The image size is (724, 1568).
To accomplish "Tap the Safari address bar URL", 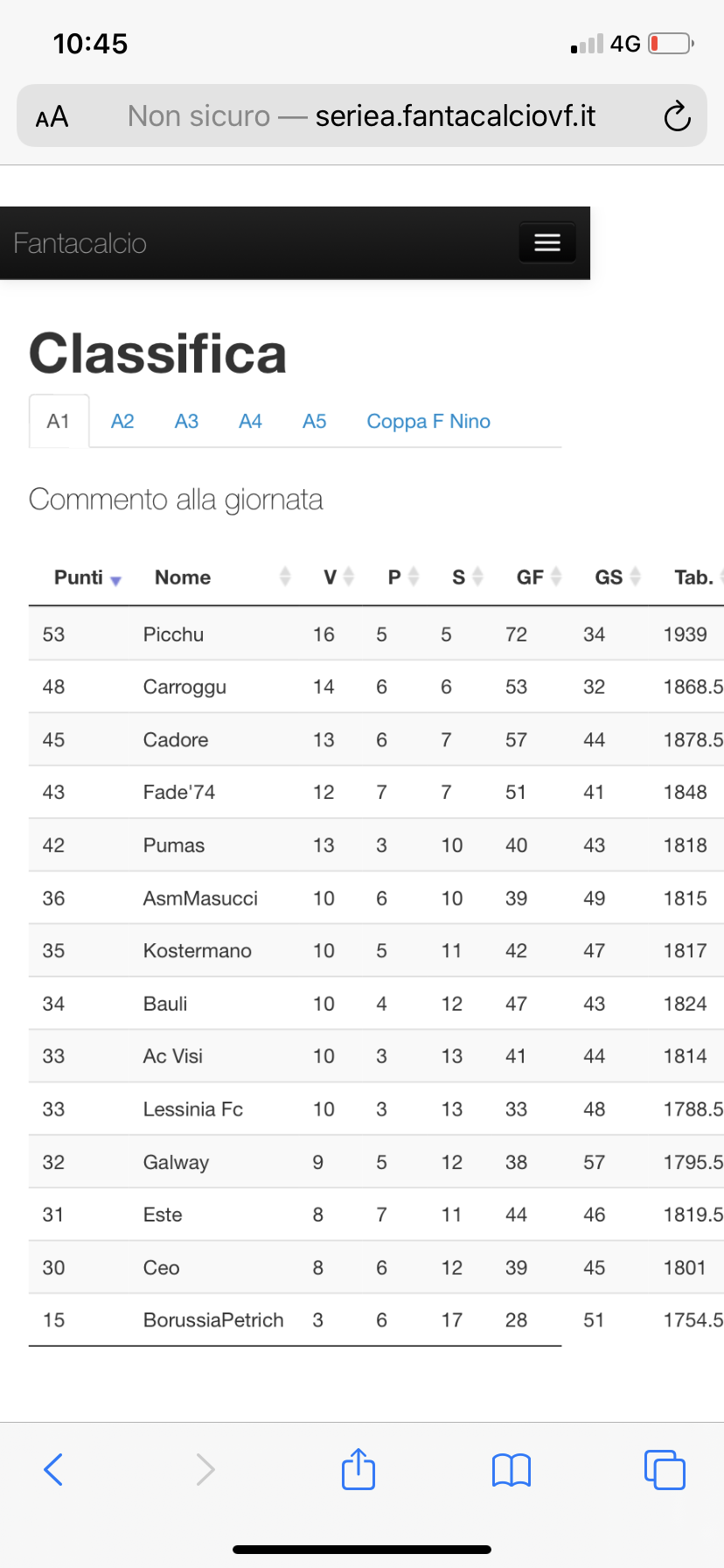I will (x=361, y=115).
